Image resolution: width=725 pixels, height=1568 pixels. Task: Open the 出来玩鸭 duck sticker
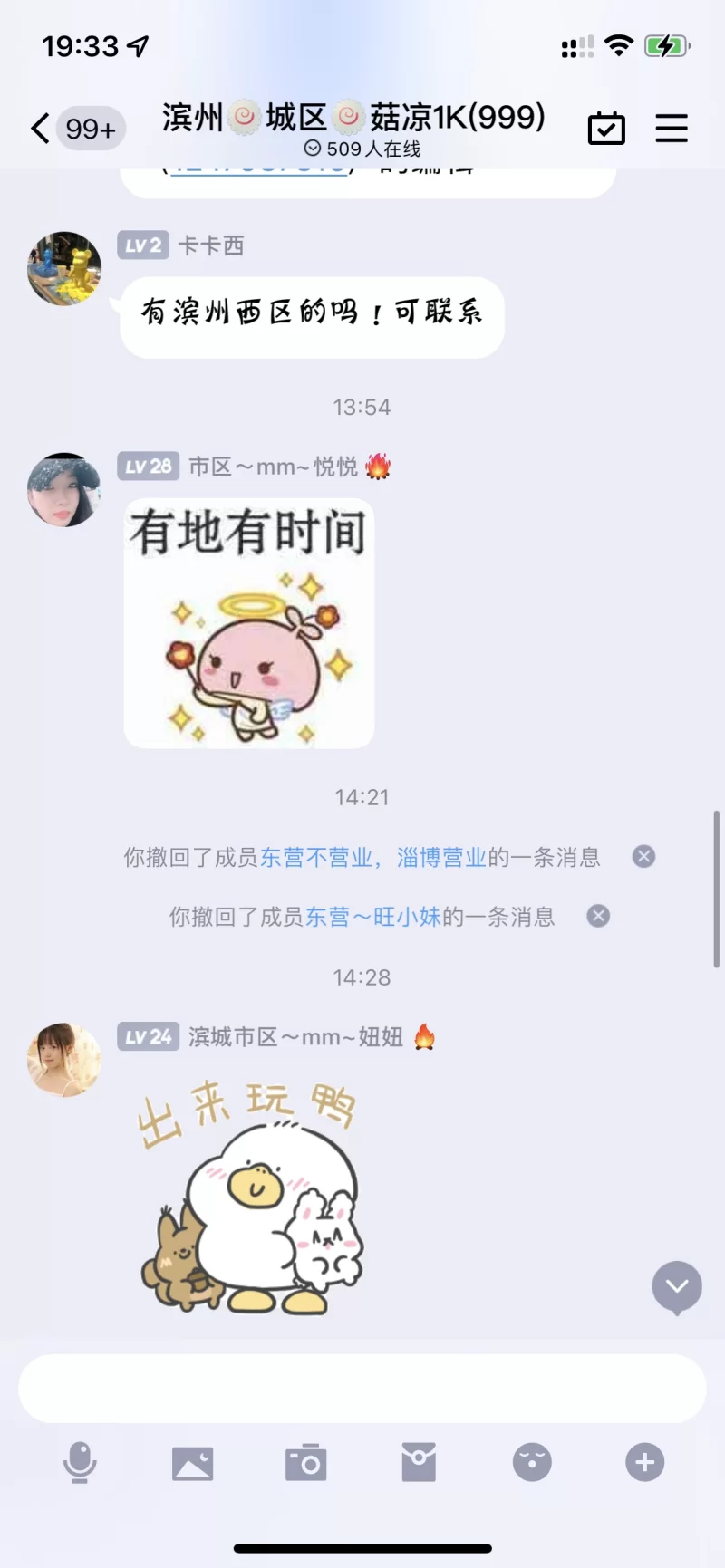coord(249,1196)
